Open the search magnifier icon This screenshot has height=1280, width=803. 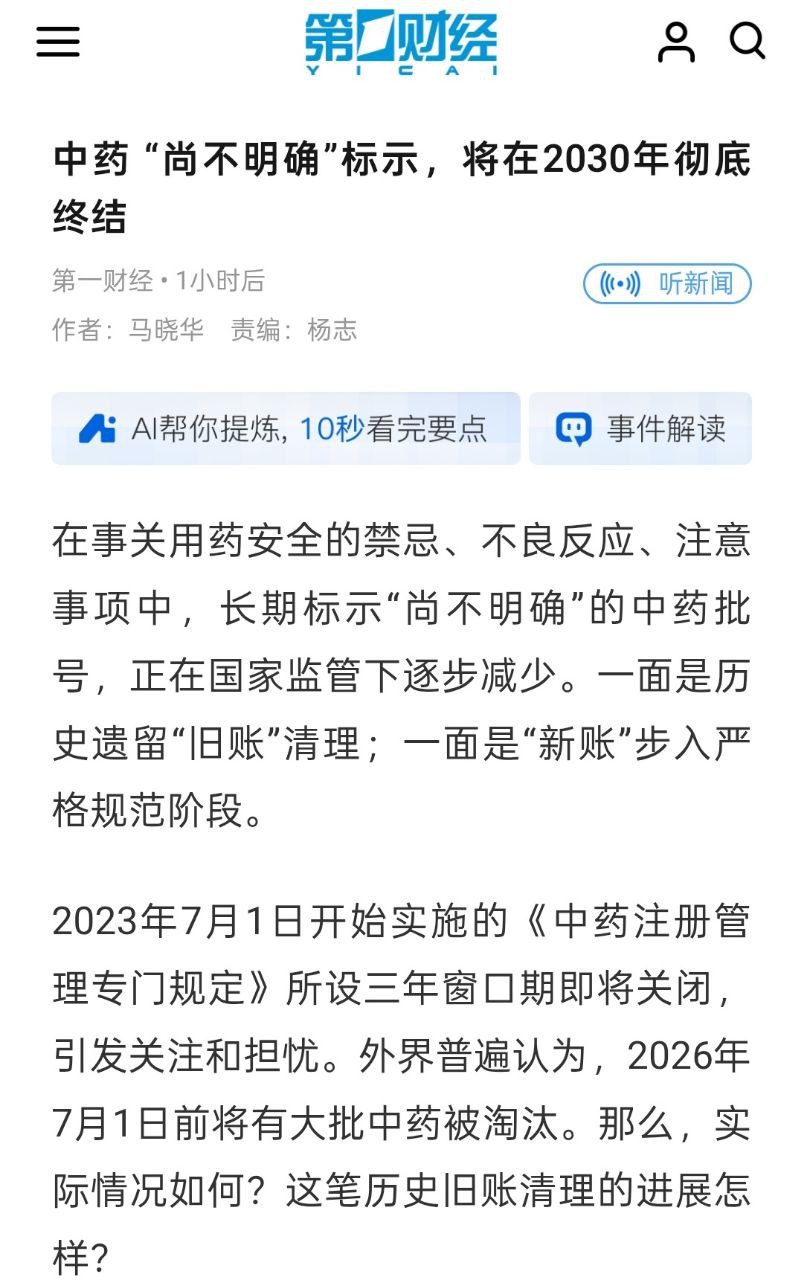point(747,41)
